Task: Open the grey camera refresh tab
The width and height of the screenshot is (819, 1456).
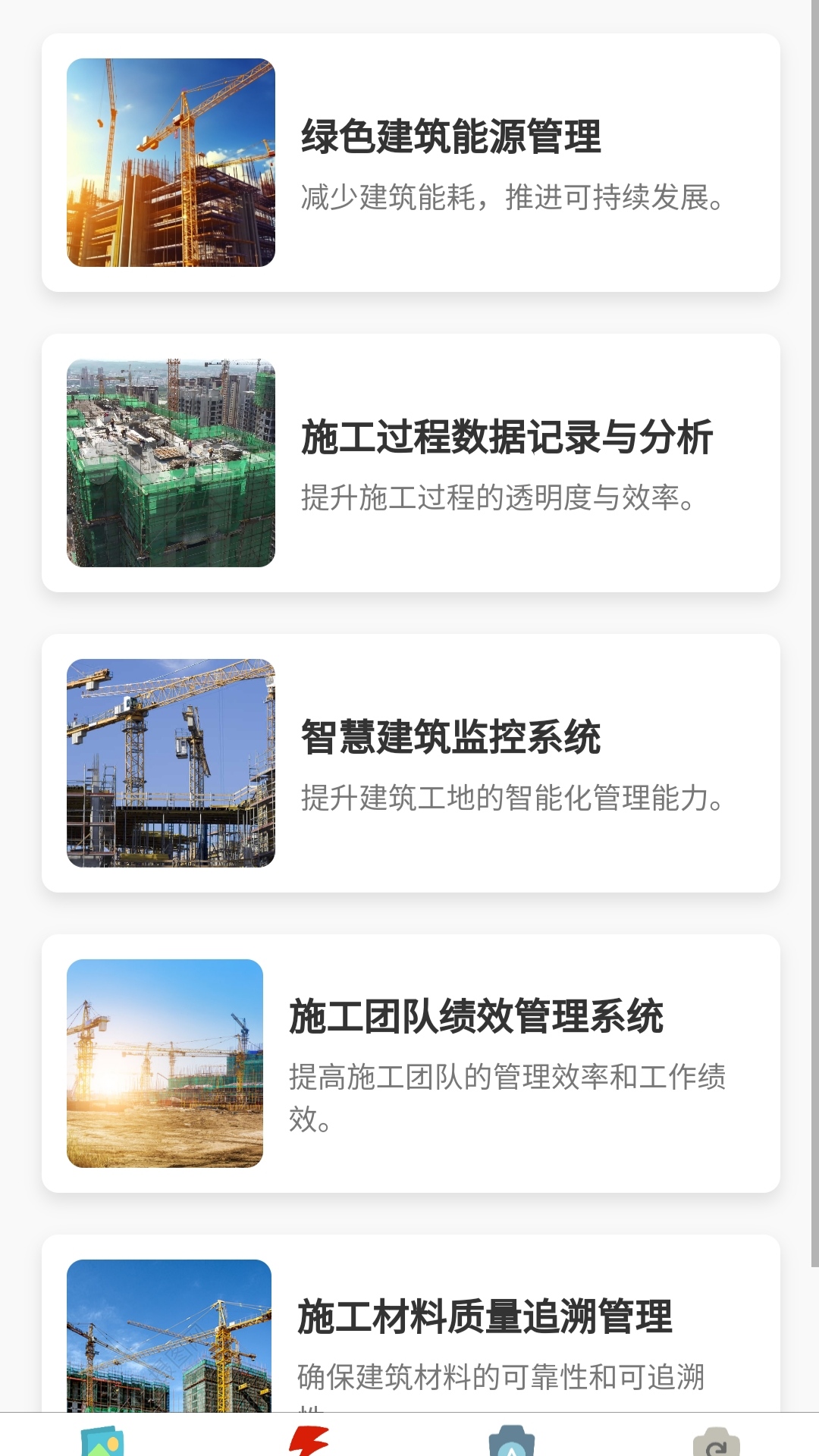Action: tap(716, 1440)
